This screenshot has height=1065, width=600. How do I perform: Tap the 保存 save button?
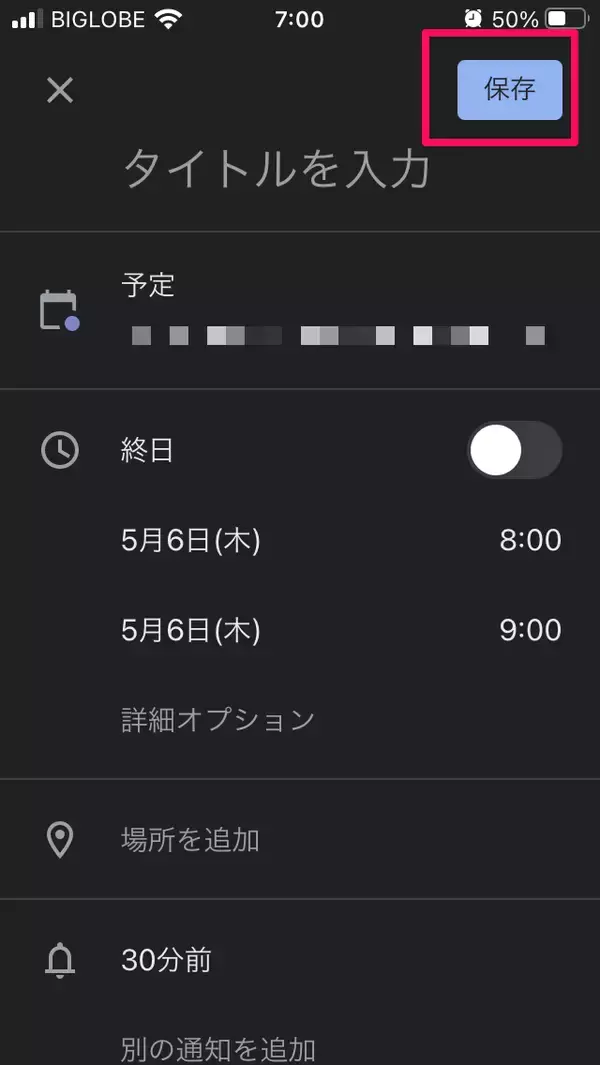click(510, 90)
